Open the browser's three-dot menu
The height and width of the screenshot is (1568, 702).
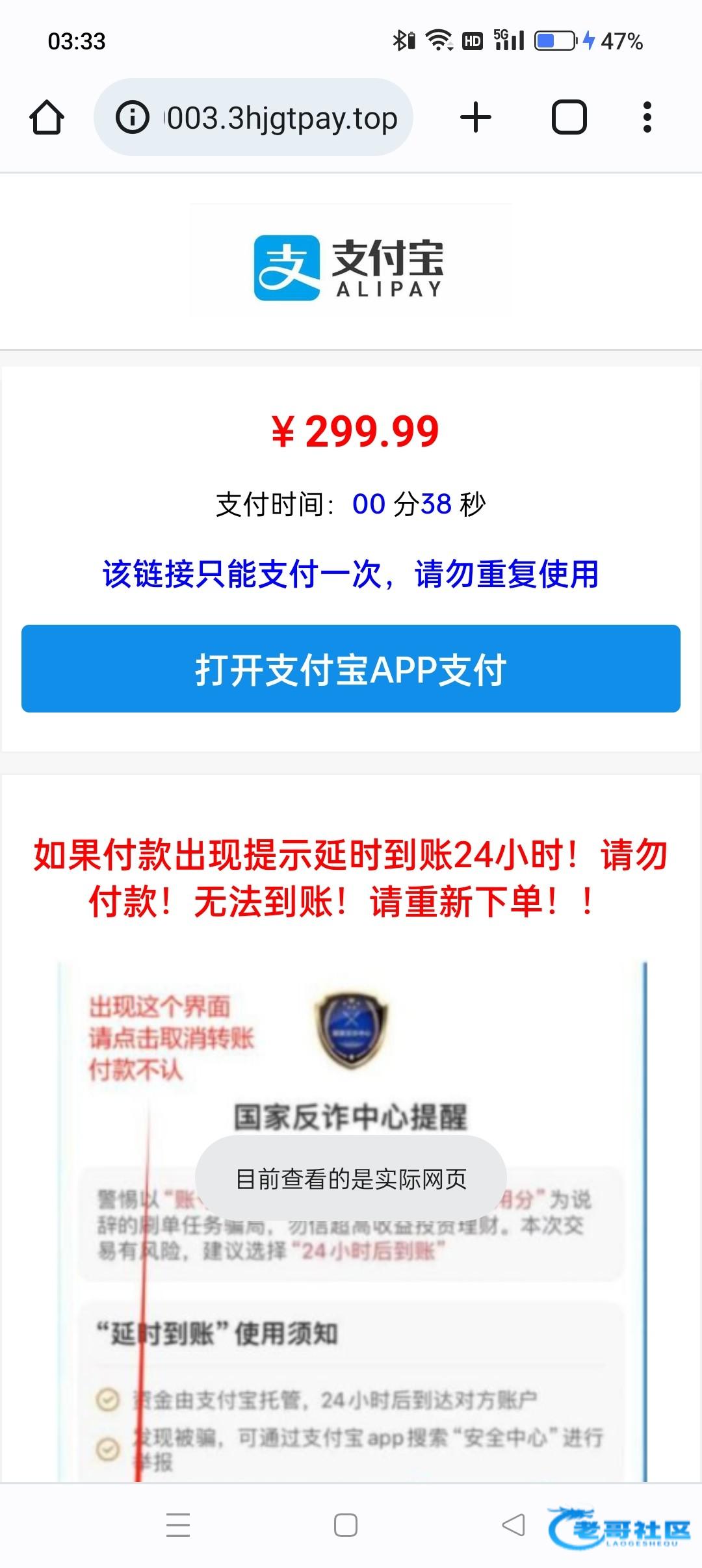tap(647, 118)
